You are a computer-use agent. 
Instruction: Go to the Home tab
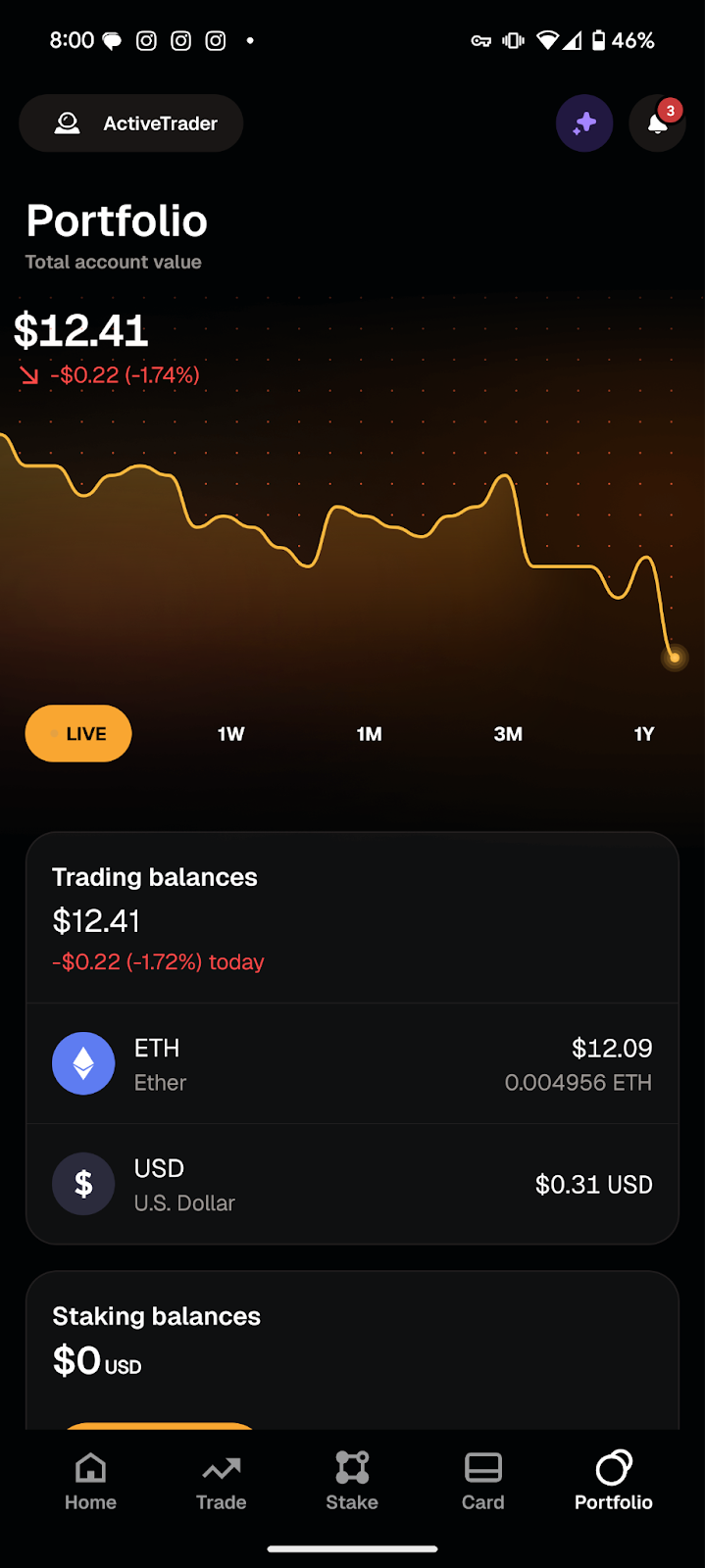pyautogui.click(x=90, y=1482)
